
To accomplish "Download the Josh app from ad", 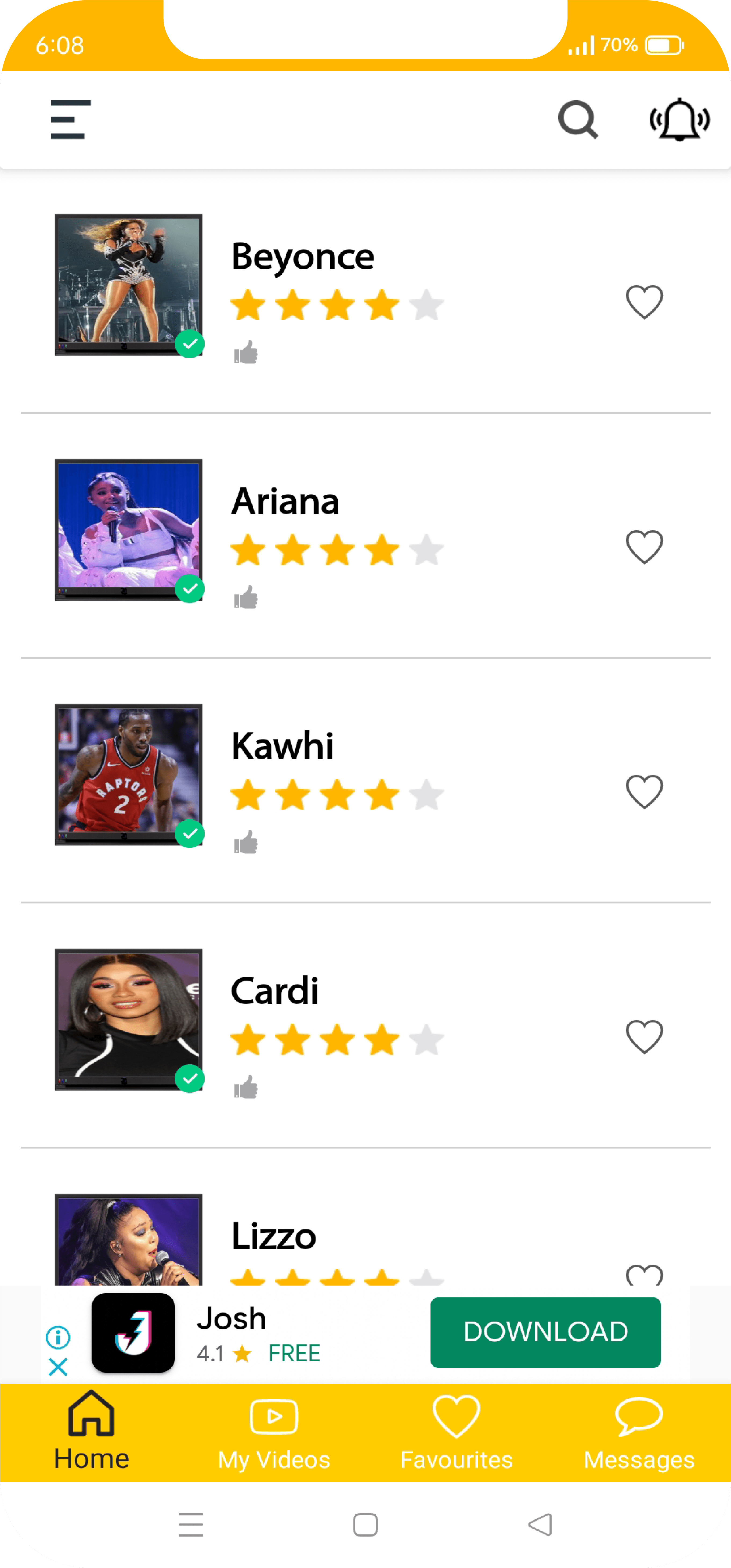I will (545, 1332).
